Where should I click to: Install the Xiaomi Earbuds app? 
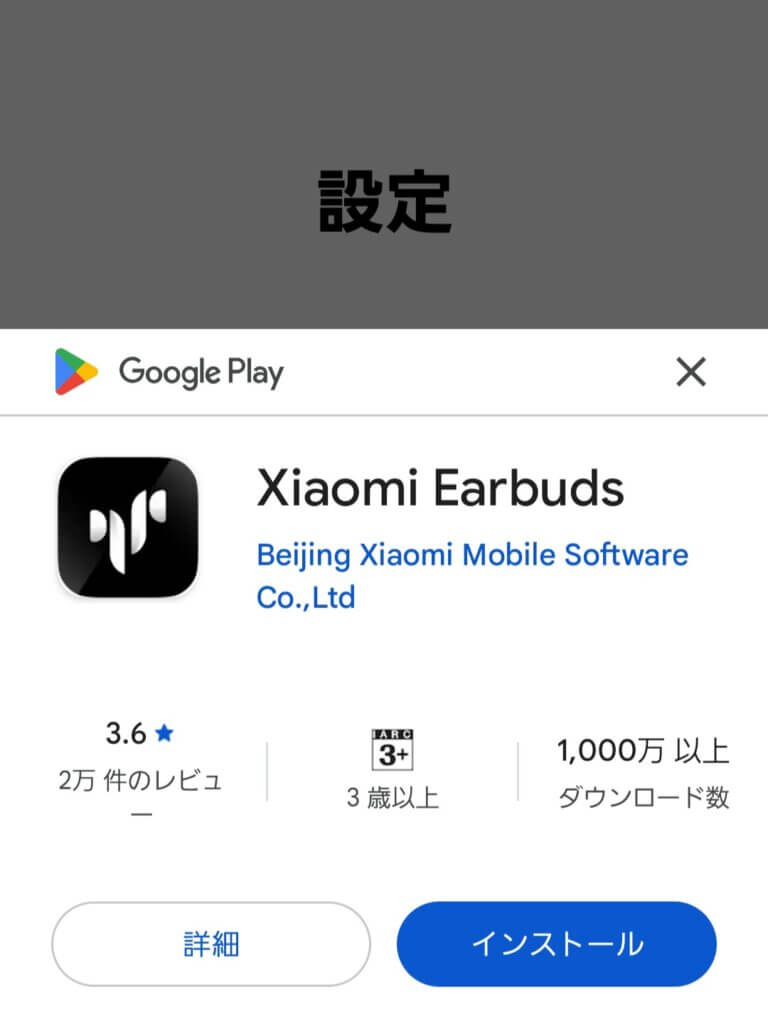coord(556,944)
